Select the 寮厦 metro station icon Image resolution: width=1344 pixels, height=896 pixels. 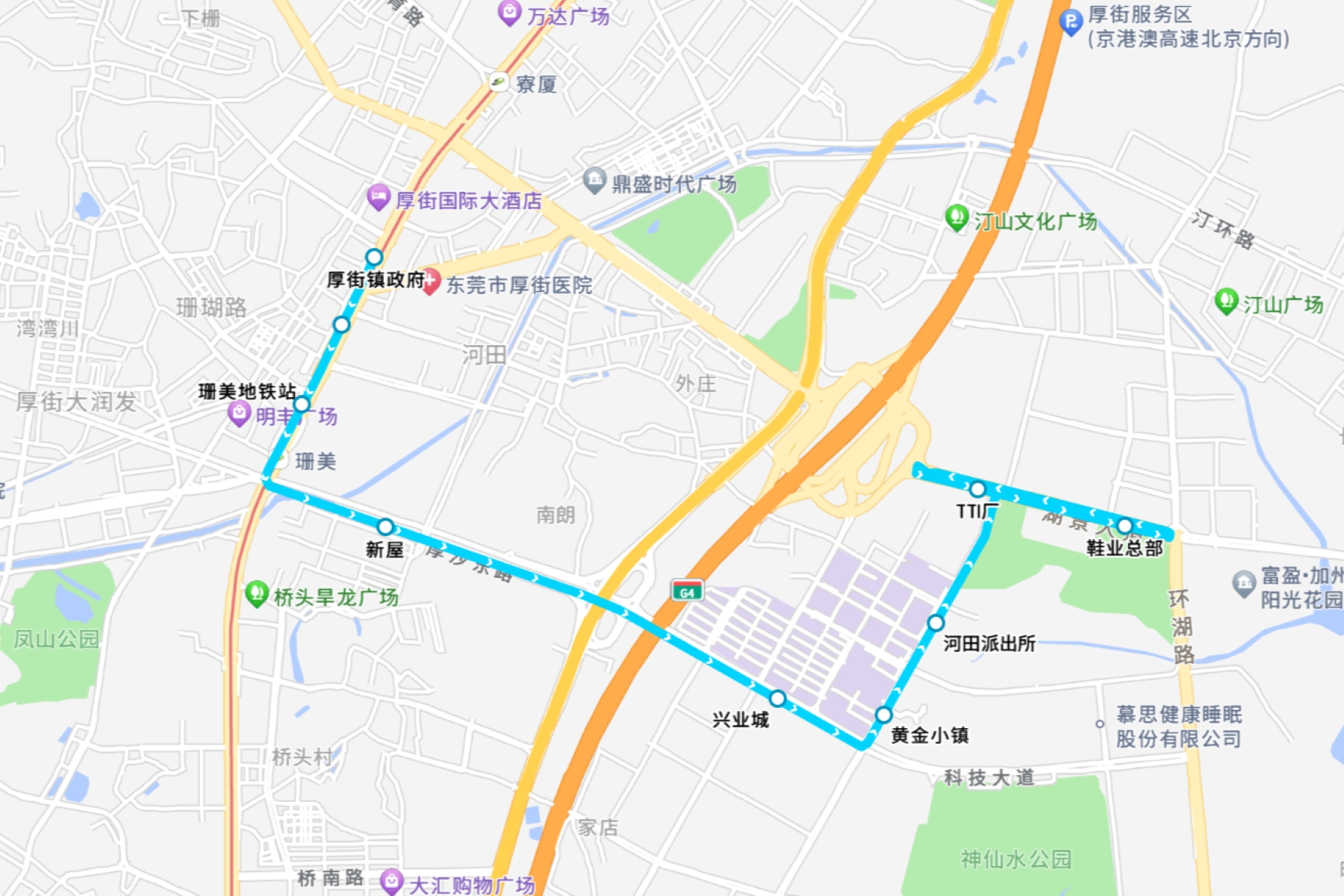coord(499,82)
